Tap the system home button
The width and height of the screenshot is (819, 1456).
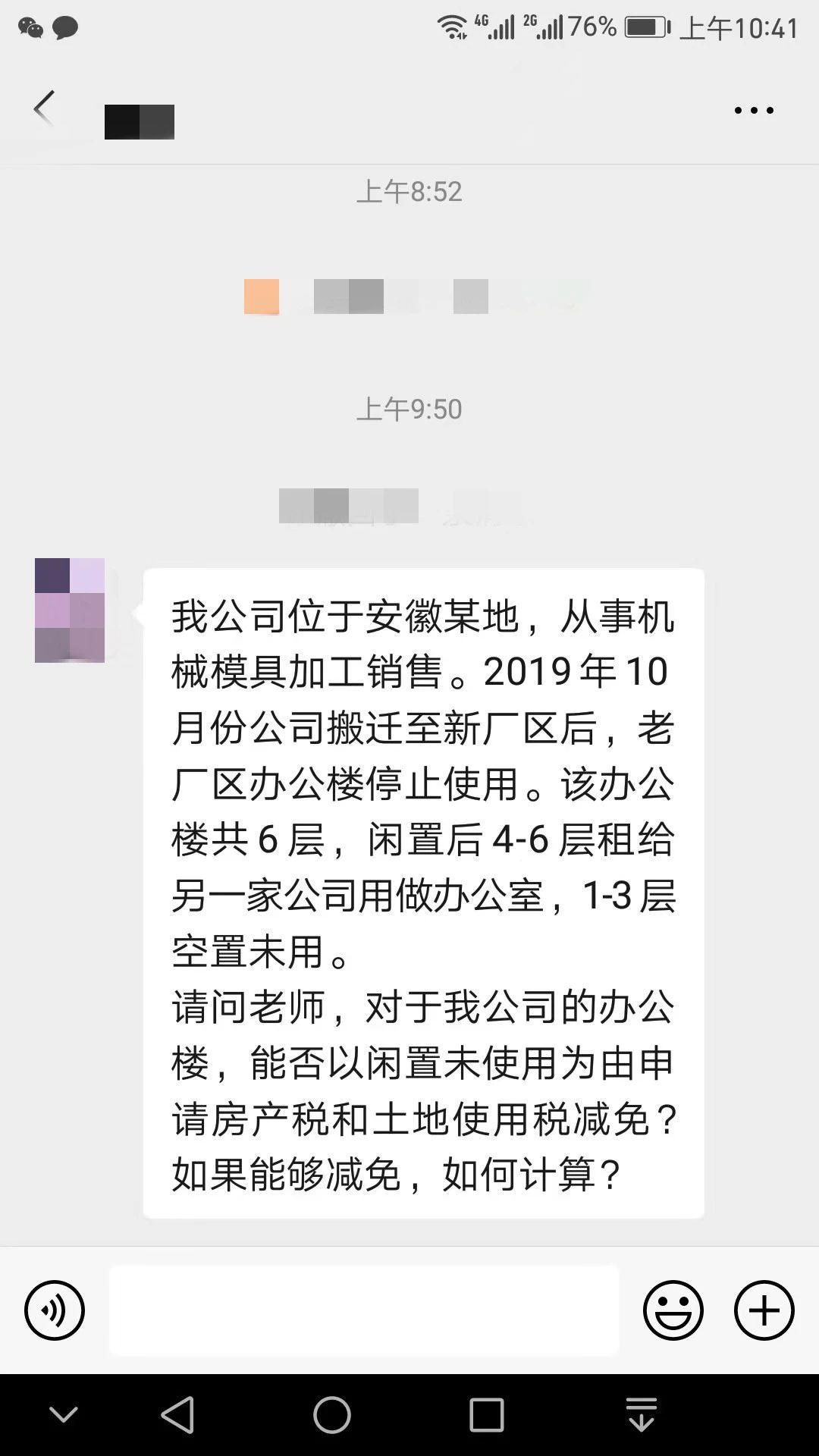332,1414
